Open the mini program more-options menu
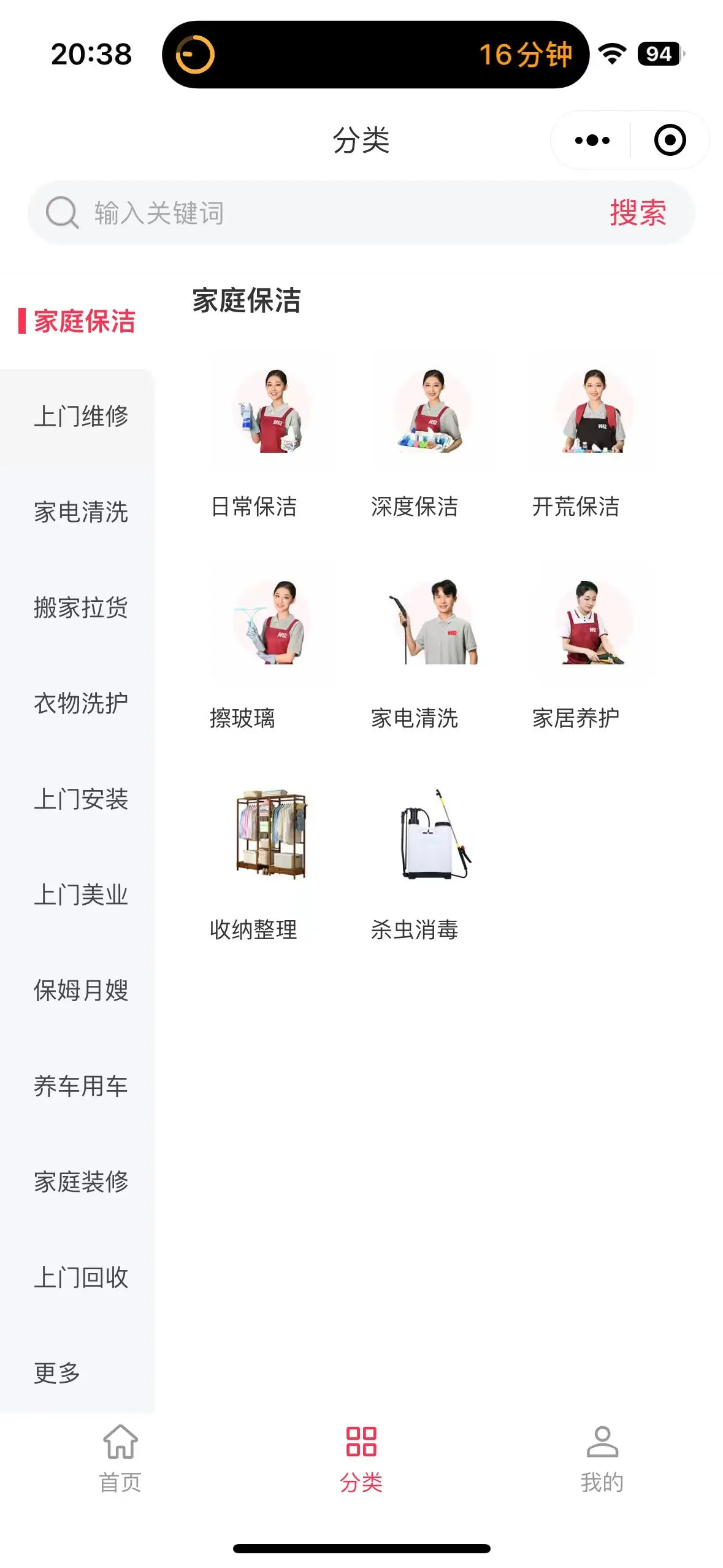This screenshot has height=1568, width=723. tap(592, 140)
